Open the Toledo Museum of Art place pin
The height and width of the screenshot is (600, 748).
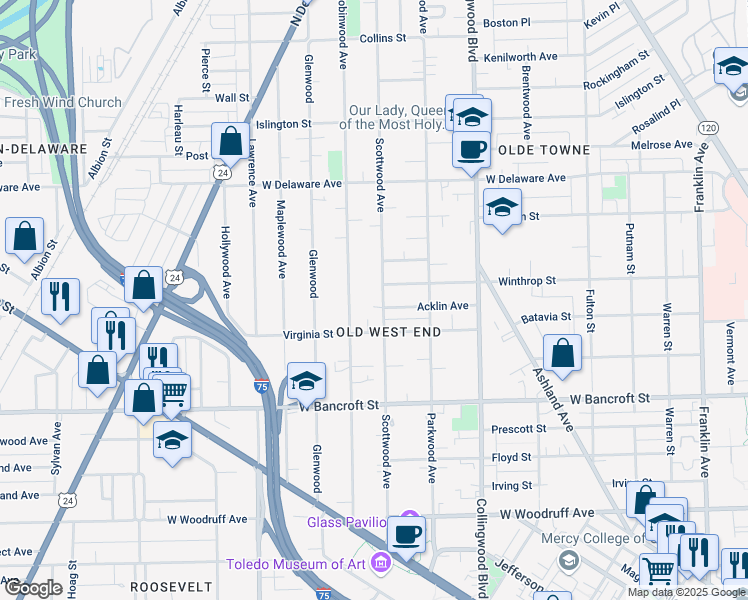[x=383, y=564]
